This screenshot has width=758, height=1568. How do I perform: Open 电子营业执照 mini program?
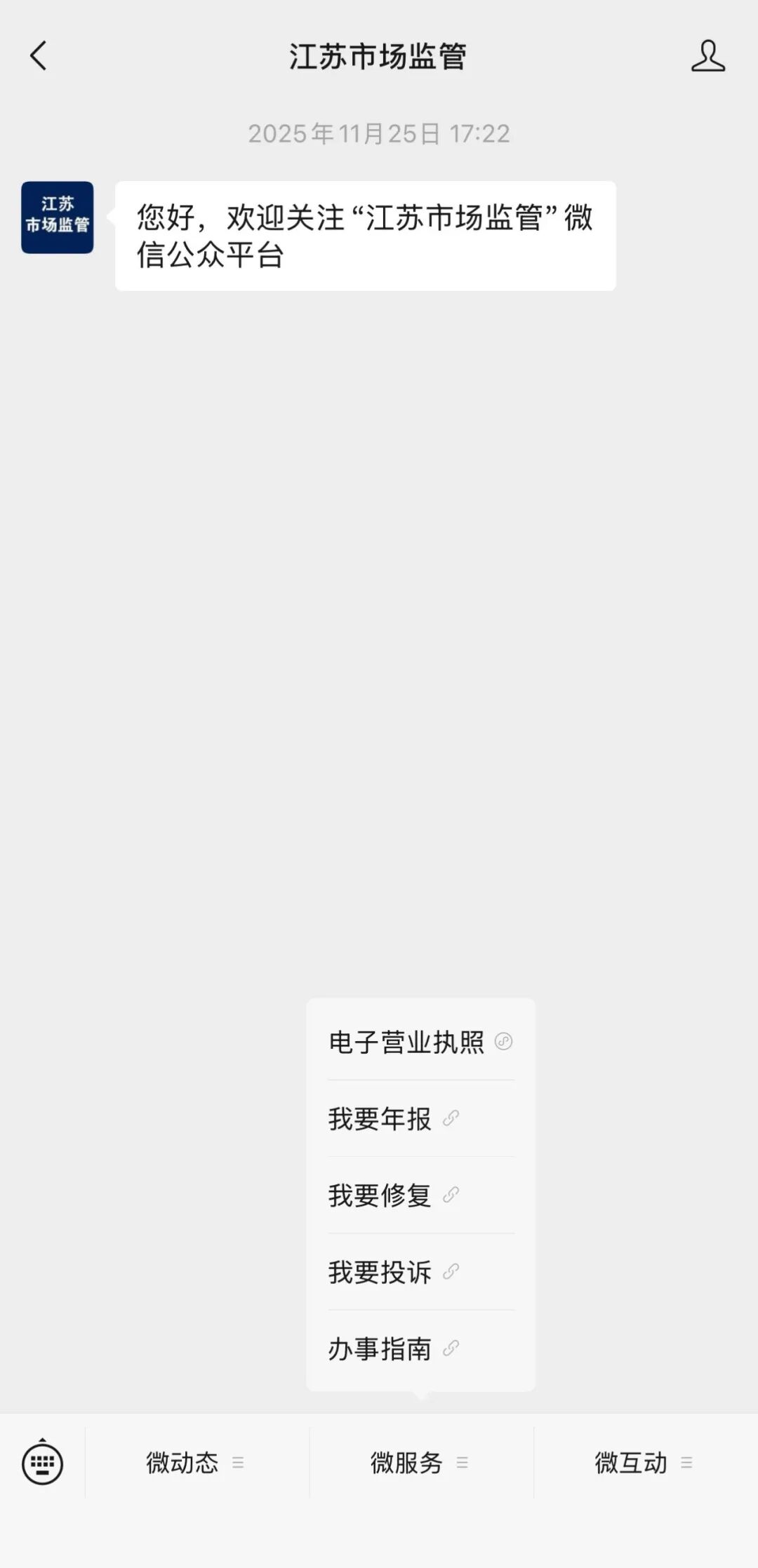tap(420, 1042)
